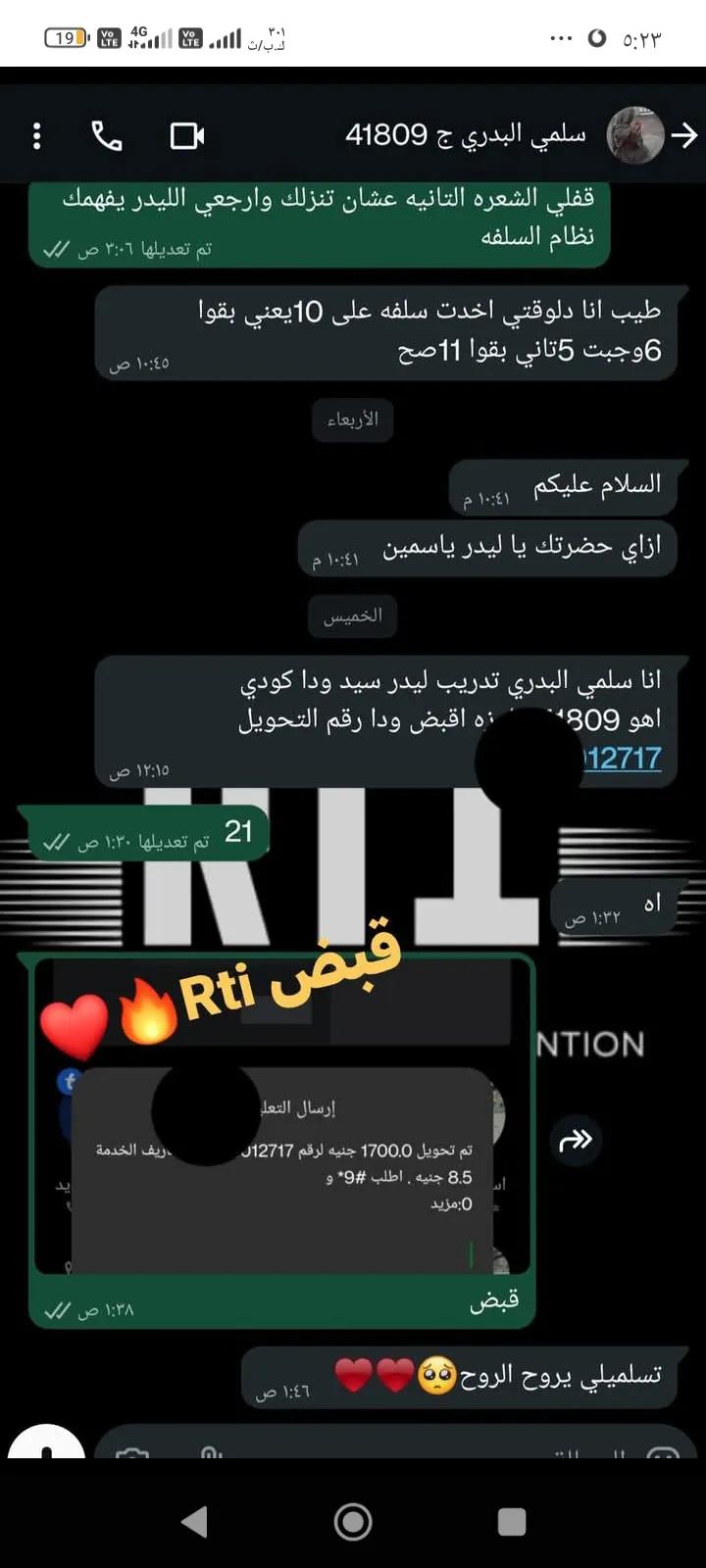Tap the system home button
Screen dimensions: 706x1568
tap(353, 1521)
